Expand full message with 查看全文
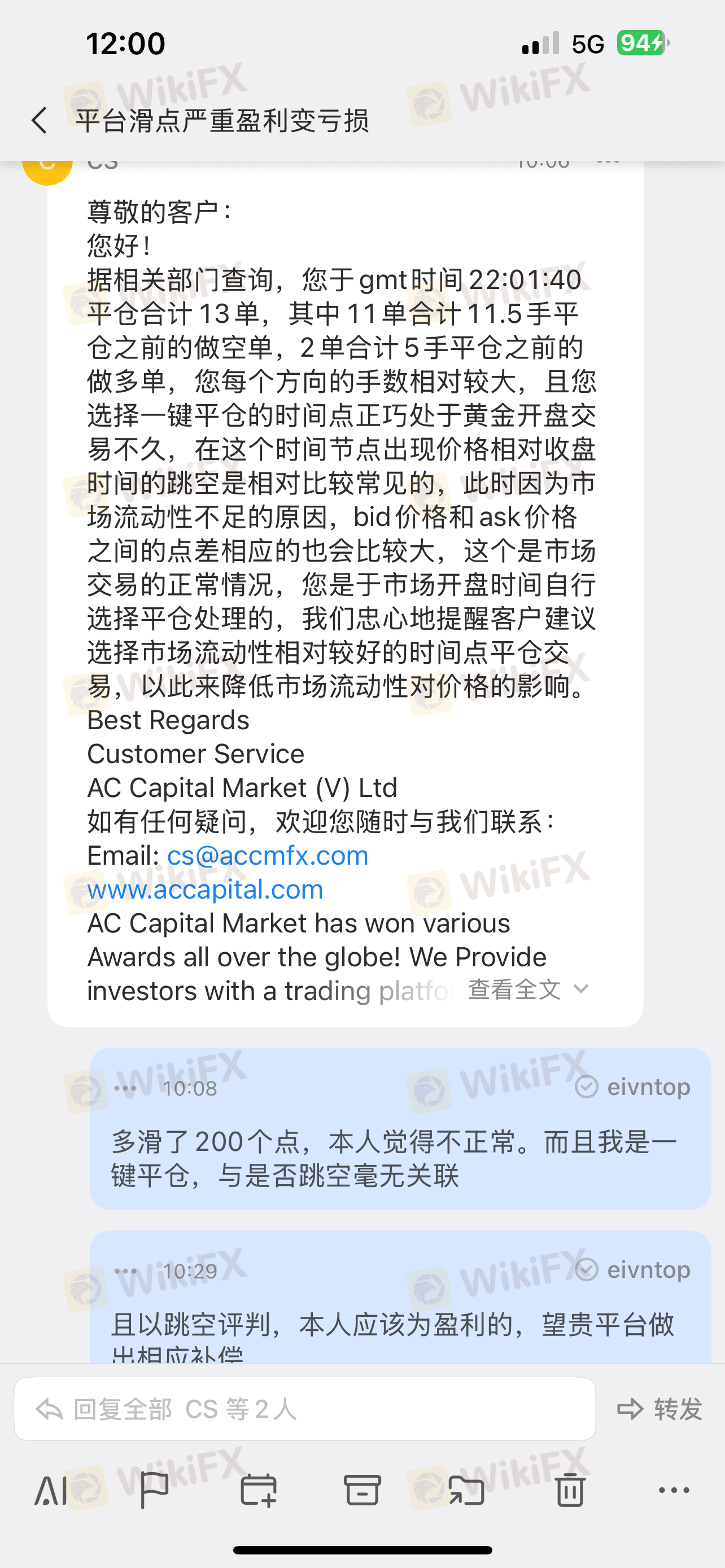725x1568 pixels. pos(527,989)
